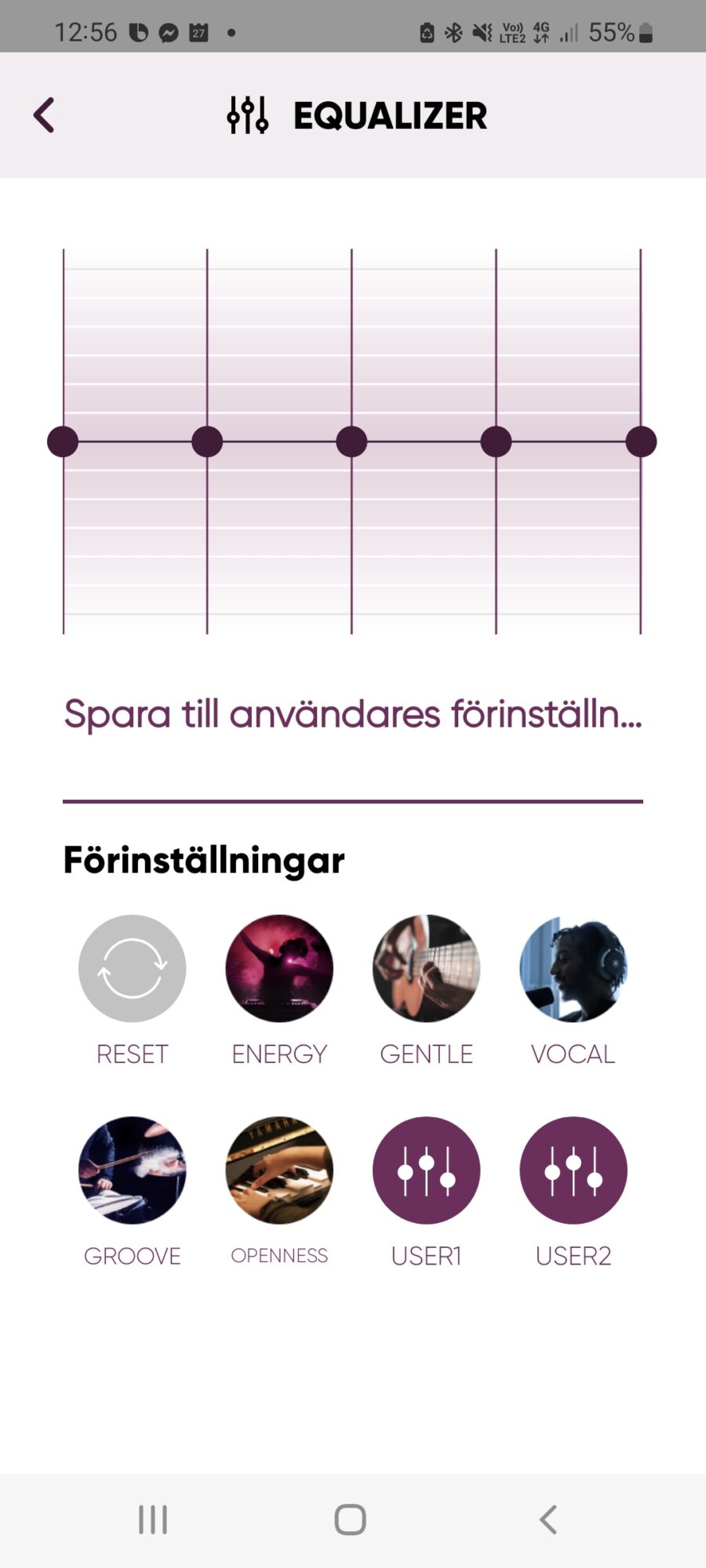Load the USER1 custom preset
The height and width of the screenshot is (1568, 706).
(426, 1171)
